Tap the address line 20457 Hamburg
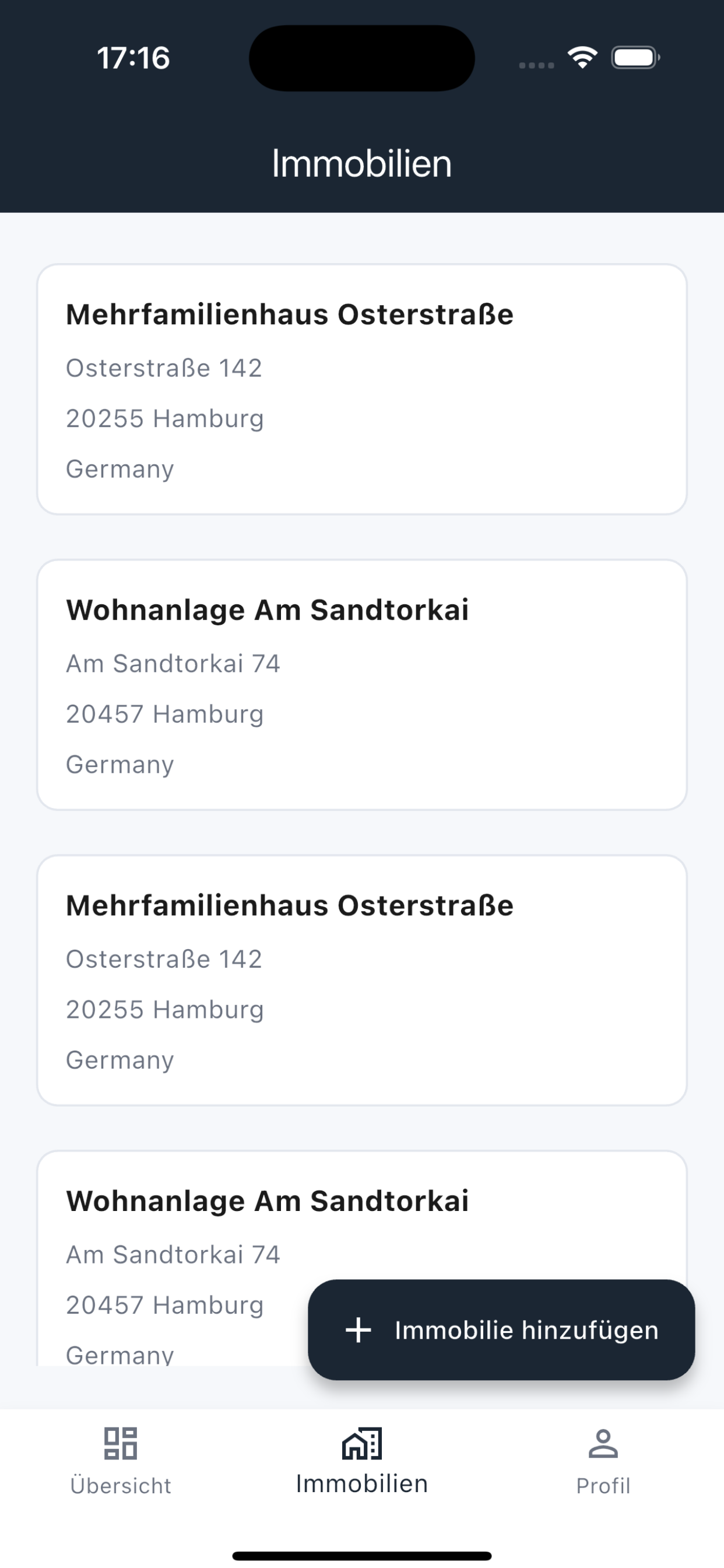Image resolution: width=724 pixels, height=1568 pixels. (x=164, y=714)
